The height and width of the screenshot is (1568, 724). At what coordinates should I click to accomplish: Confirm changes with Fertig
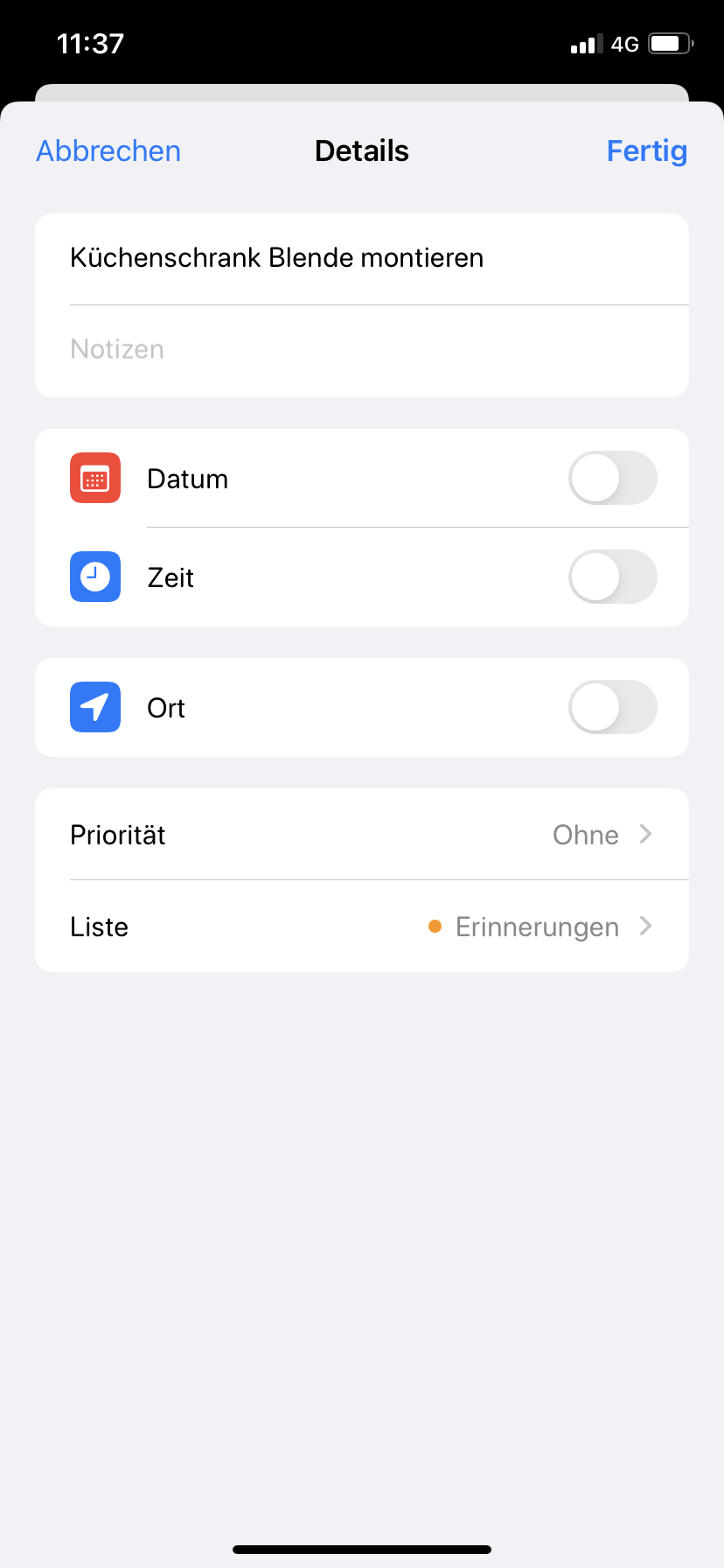pyautogui.click(x=646, y=151)
